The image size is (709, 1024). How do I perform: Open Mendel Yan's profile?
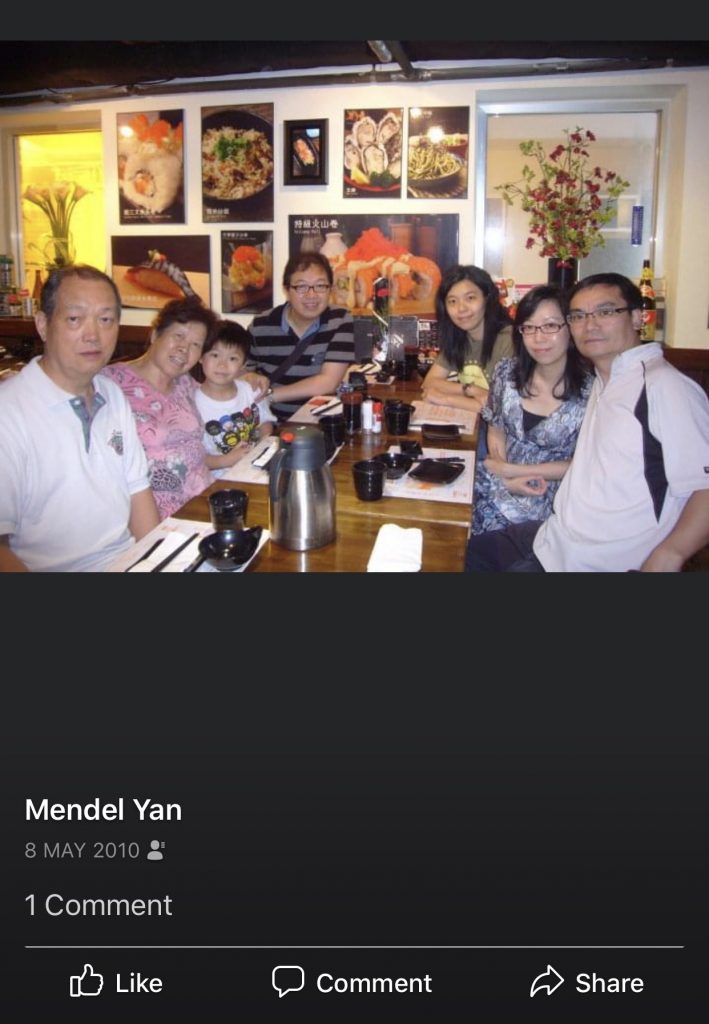(x=103, y=809)
